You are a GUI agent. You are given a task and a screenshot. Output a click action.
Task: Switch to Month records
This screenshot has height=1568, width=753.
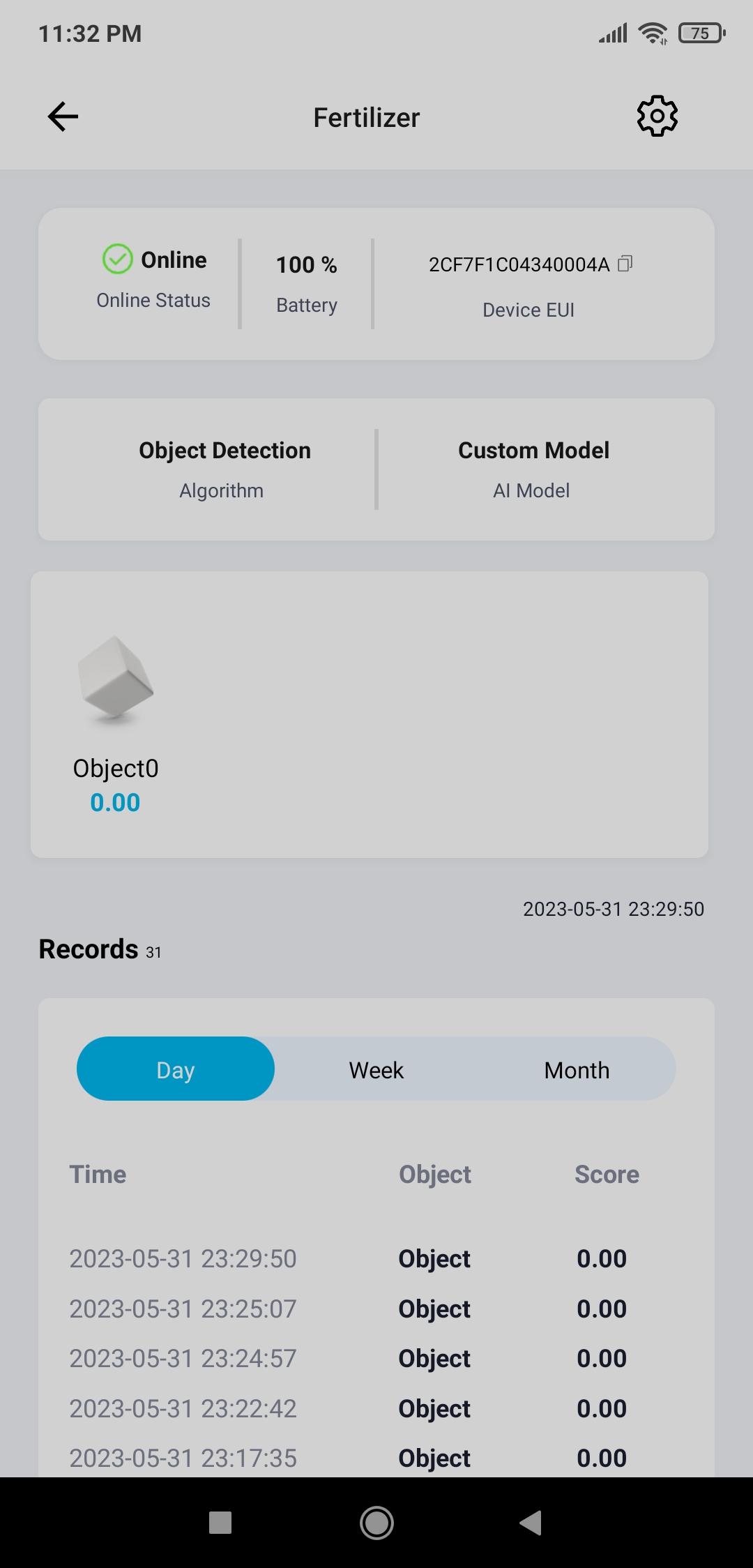(x=577, y=1069)
